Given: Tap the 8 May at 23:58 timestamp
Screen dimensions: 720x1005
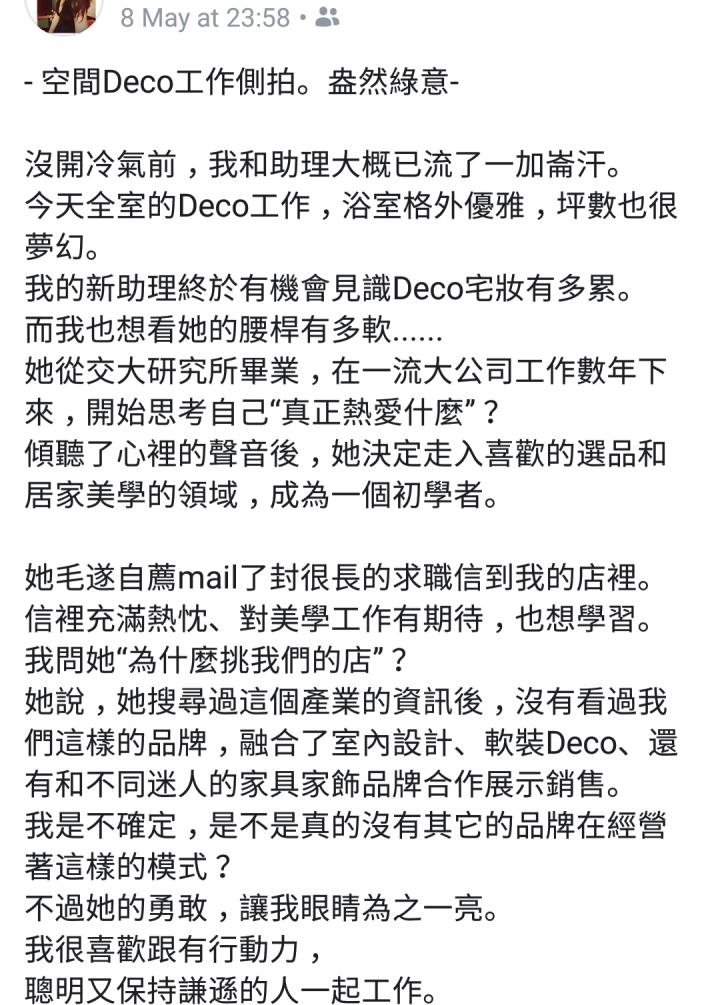Looking at the screenshot, I should [x=205, y=18].
